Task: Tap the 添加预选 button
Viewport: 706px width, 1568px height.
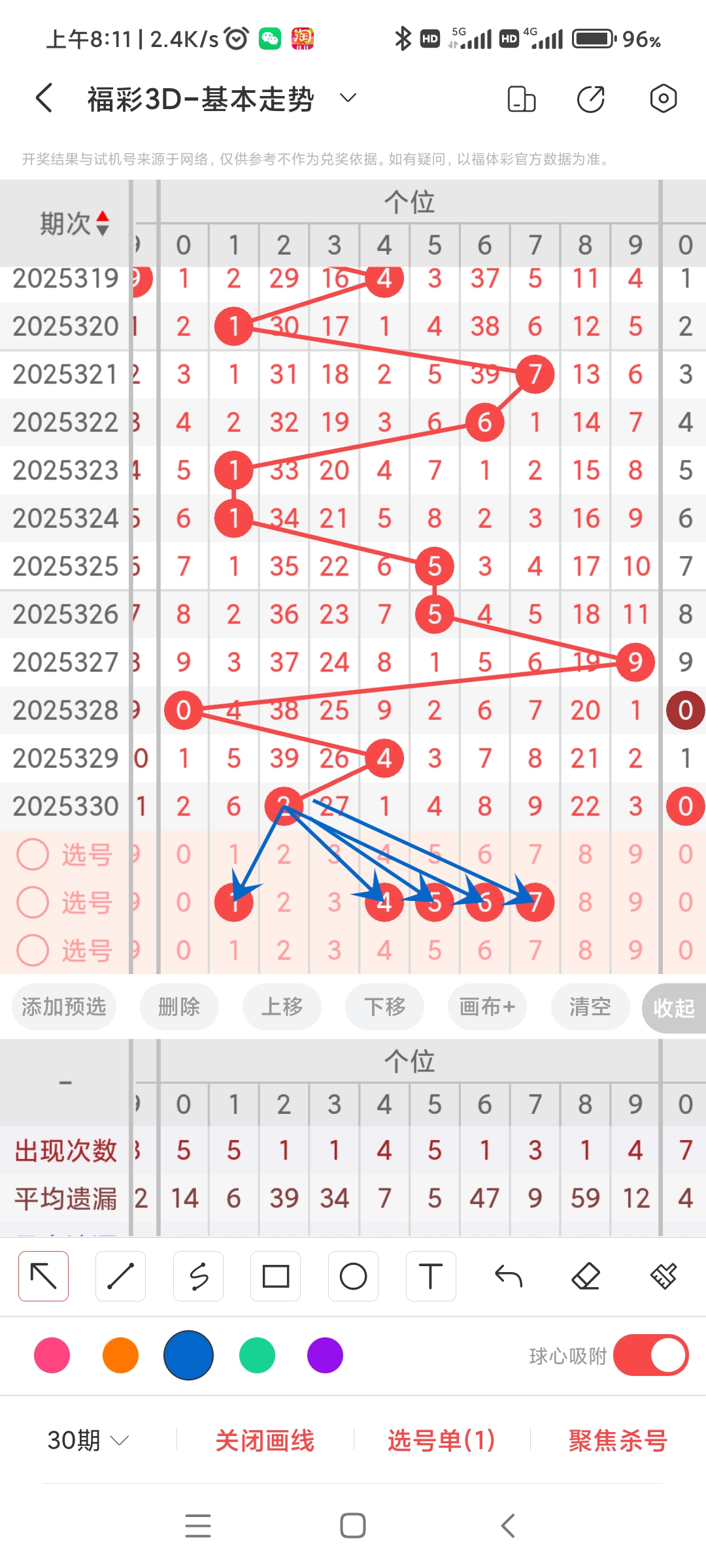Action: point(63,1007)
